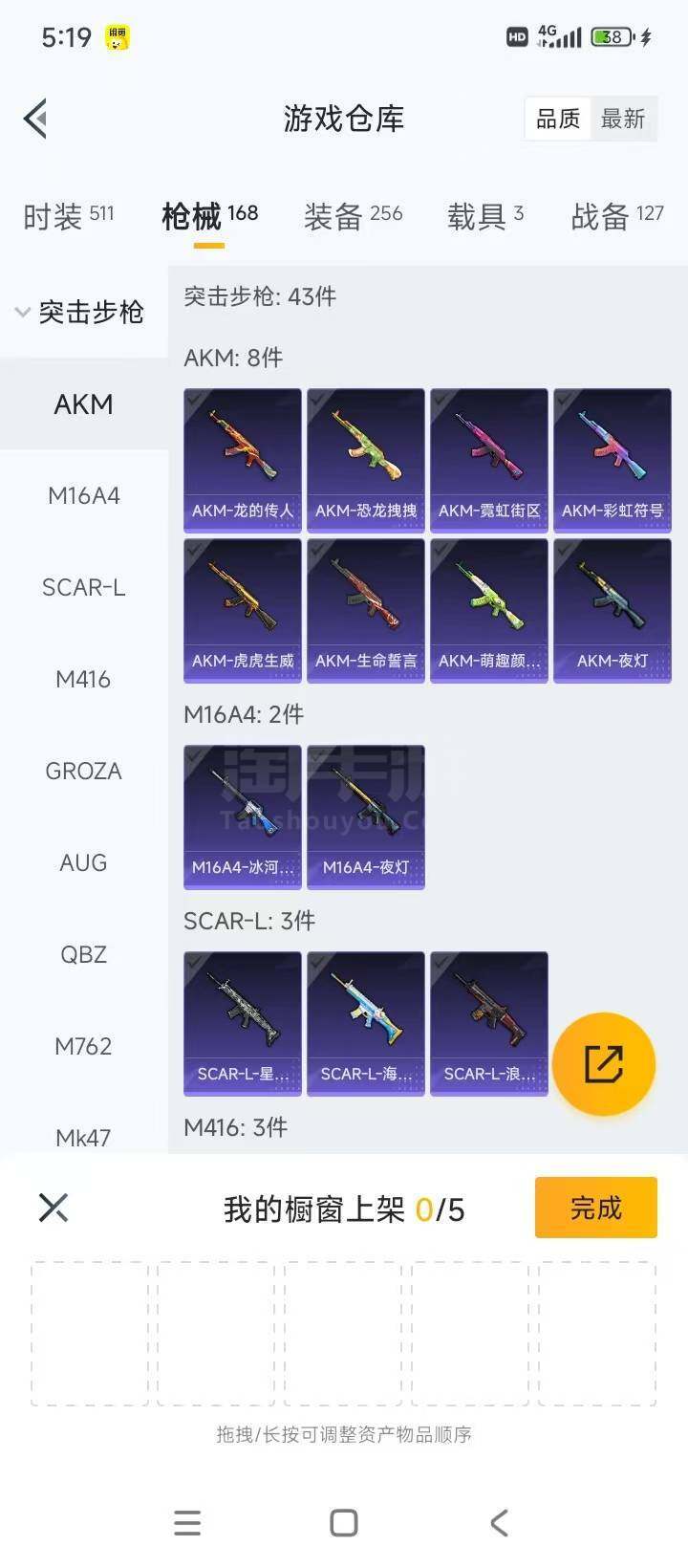Sort by 最新
Image resolution: width=688 pixels, height=1568 pixels.
tap(623, 120)
